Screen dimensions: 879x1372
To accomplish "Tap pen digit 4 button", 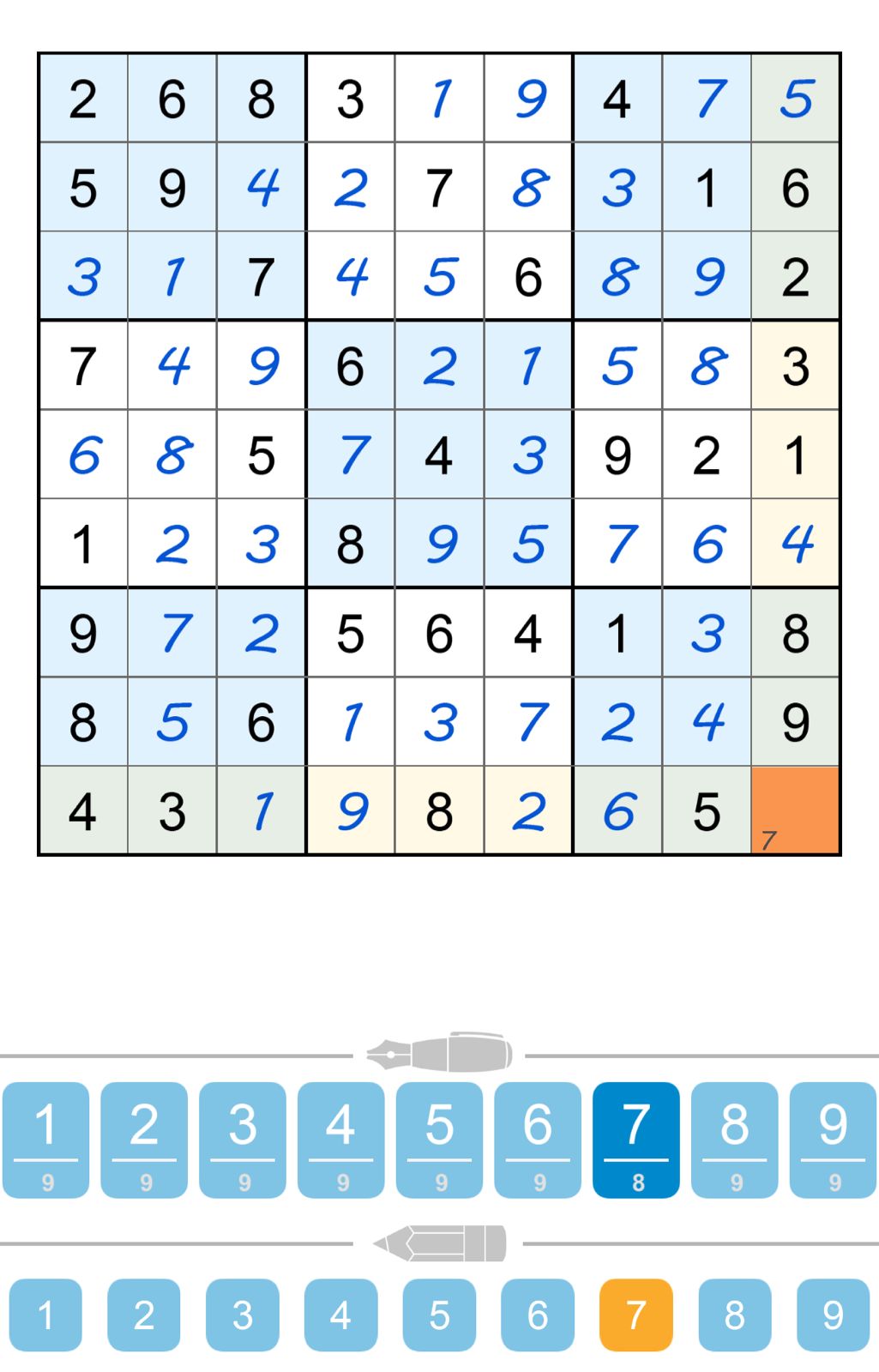I will pos(340,1140).
